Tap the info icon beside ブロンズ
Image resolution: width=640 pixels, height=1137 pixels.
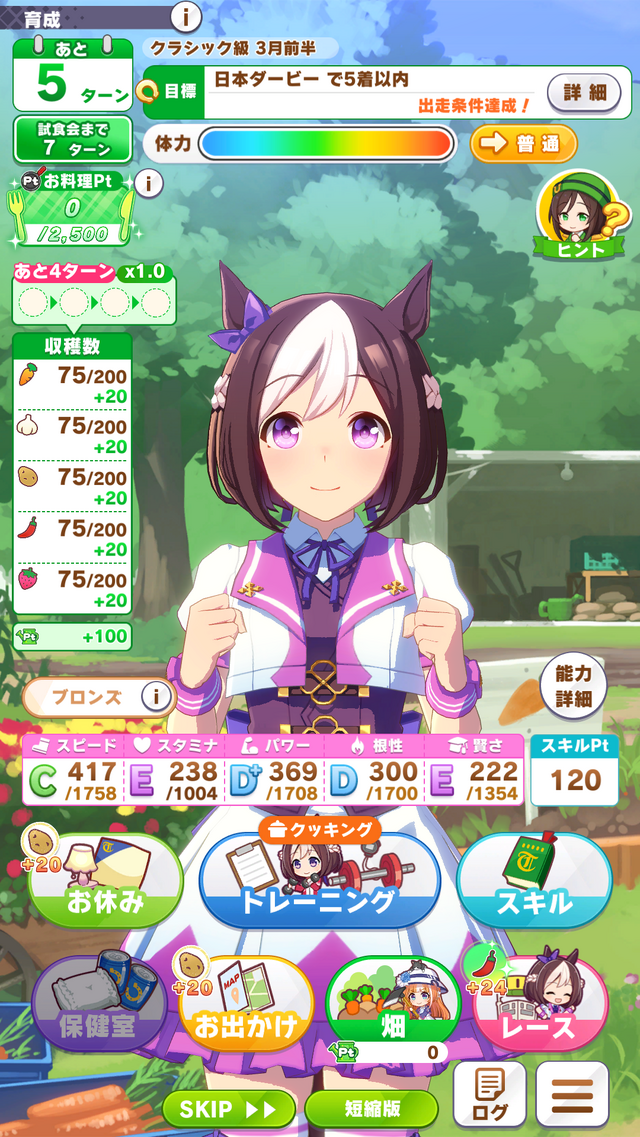click(156, 696)
